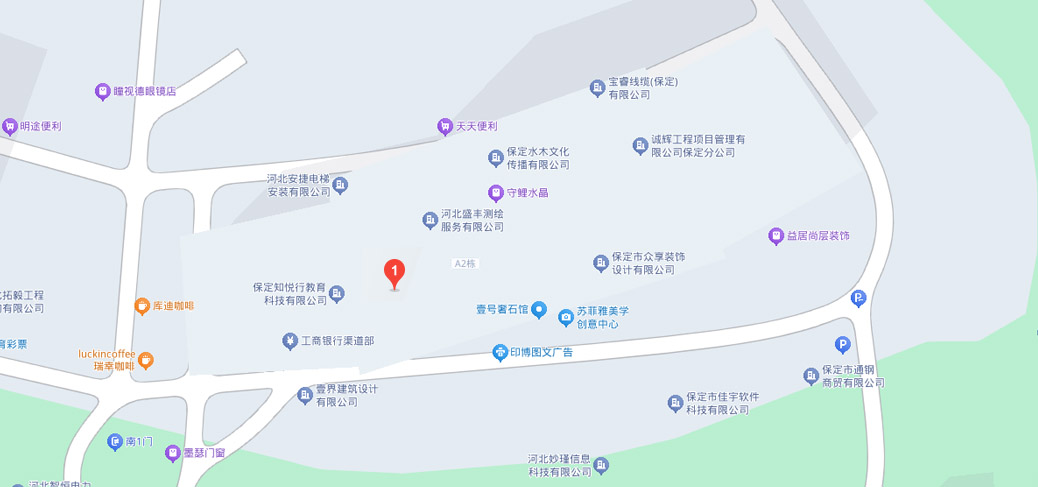Tap the 河北安捷电梯安装有限公司 marker
1038x487 pixels.
pos(340,185)
